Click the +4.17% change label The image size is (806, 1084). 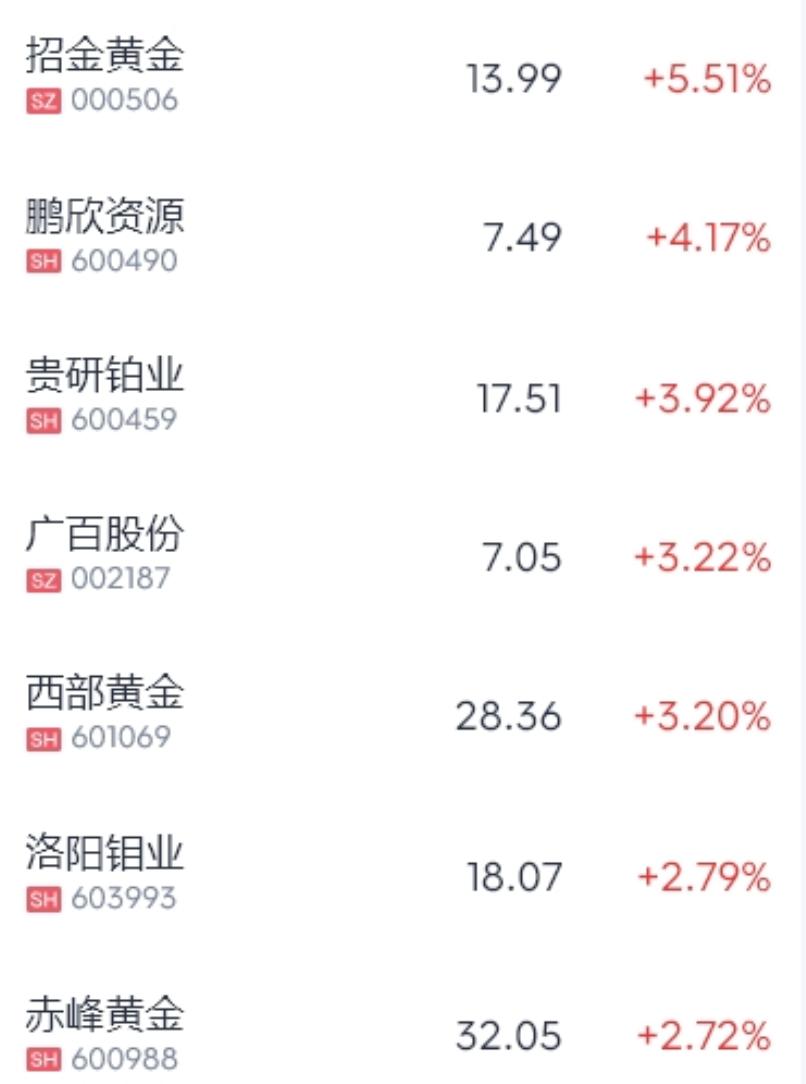(706, 238)
